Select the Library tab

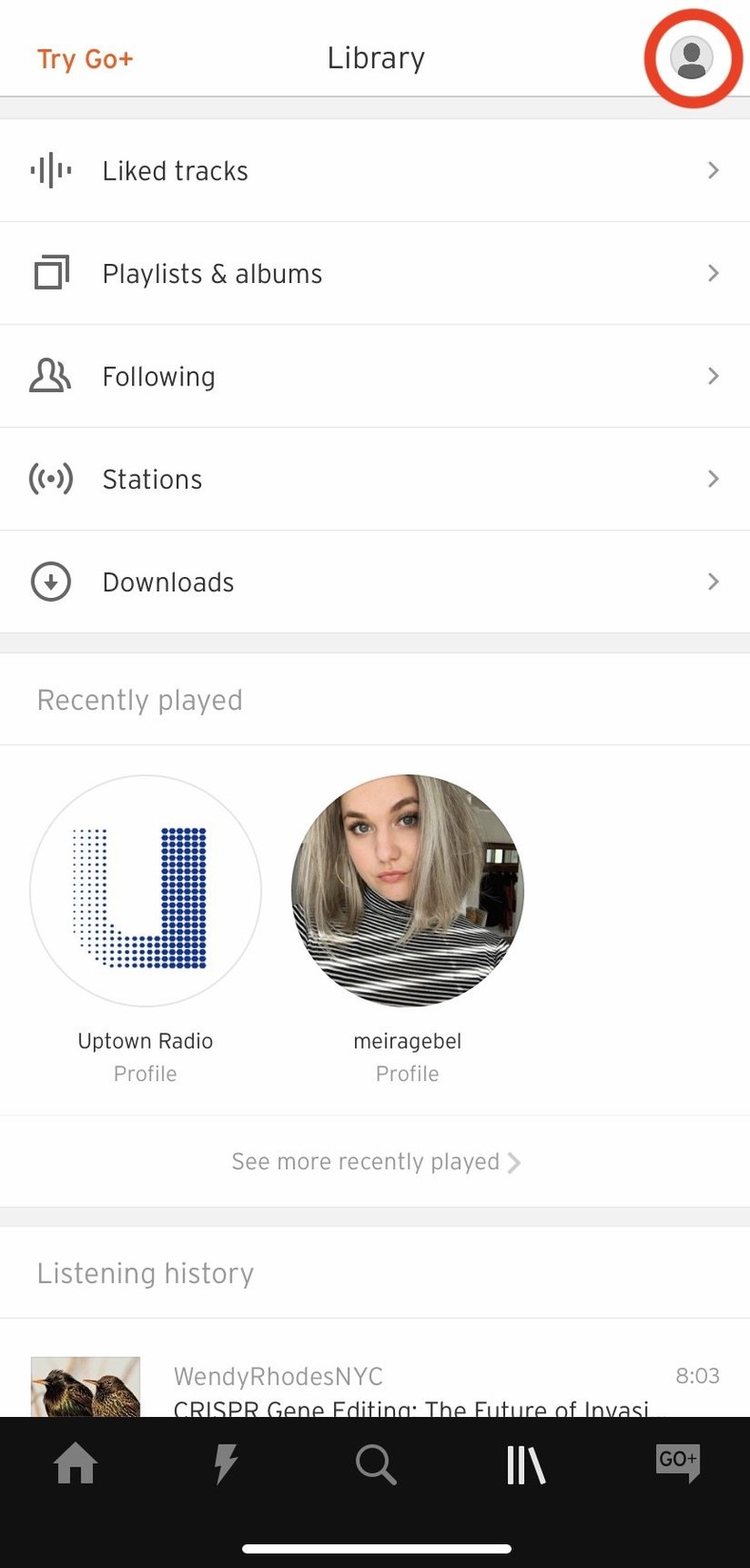525,1463
